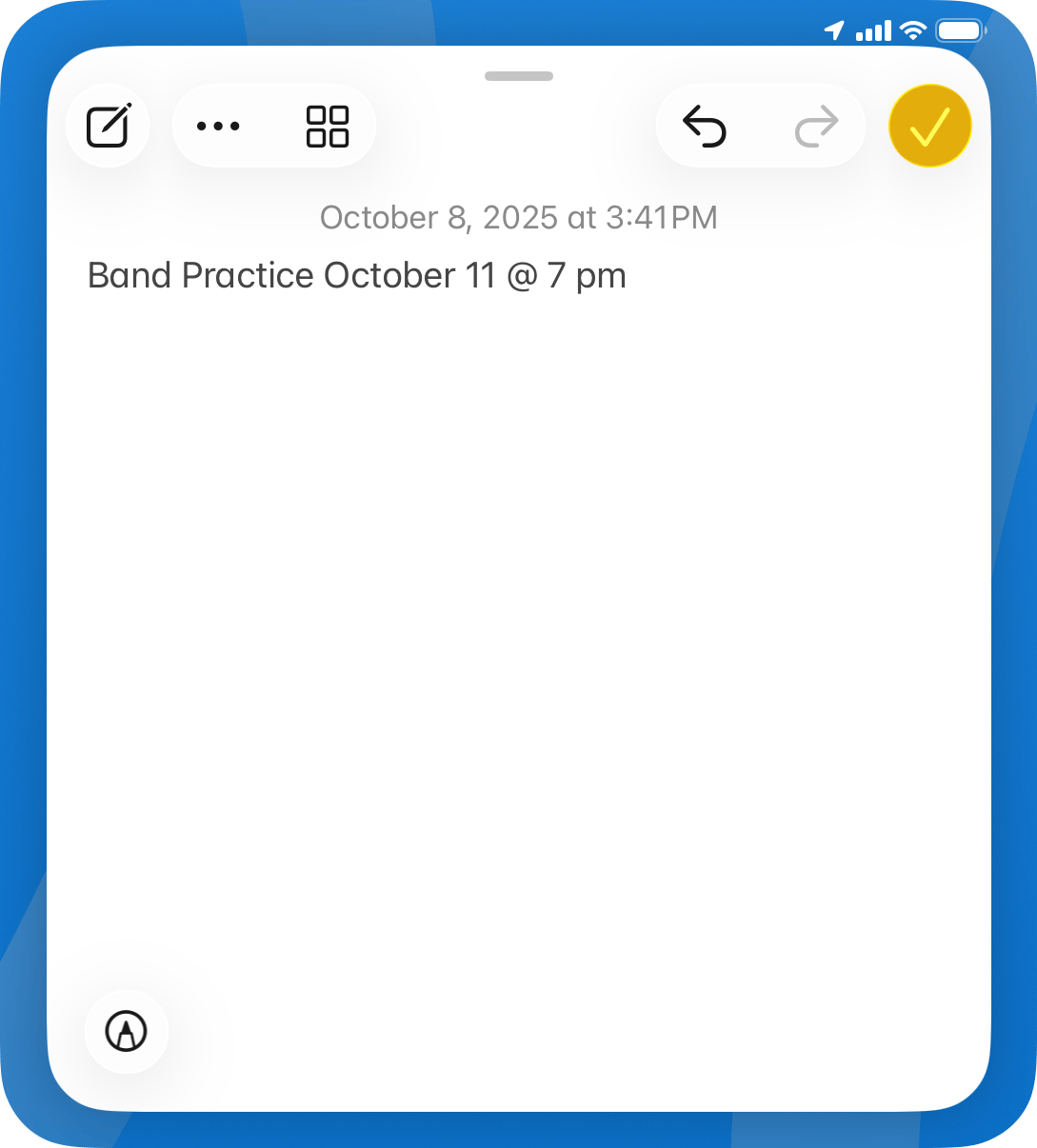
Task: Open the three-dot more options menu
Action: click(x=218, y=127)
